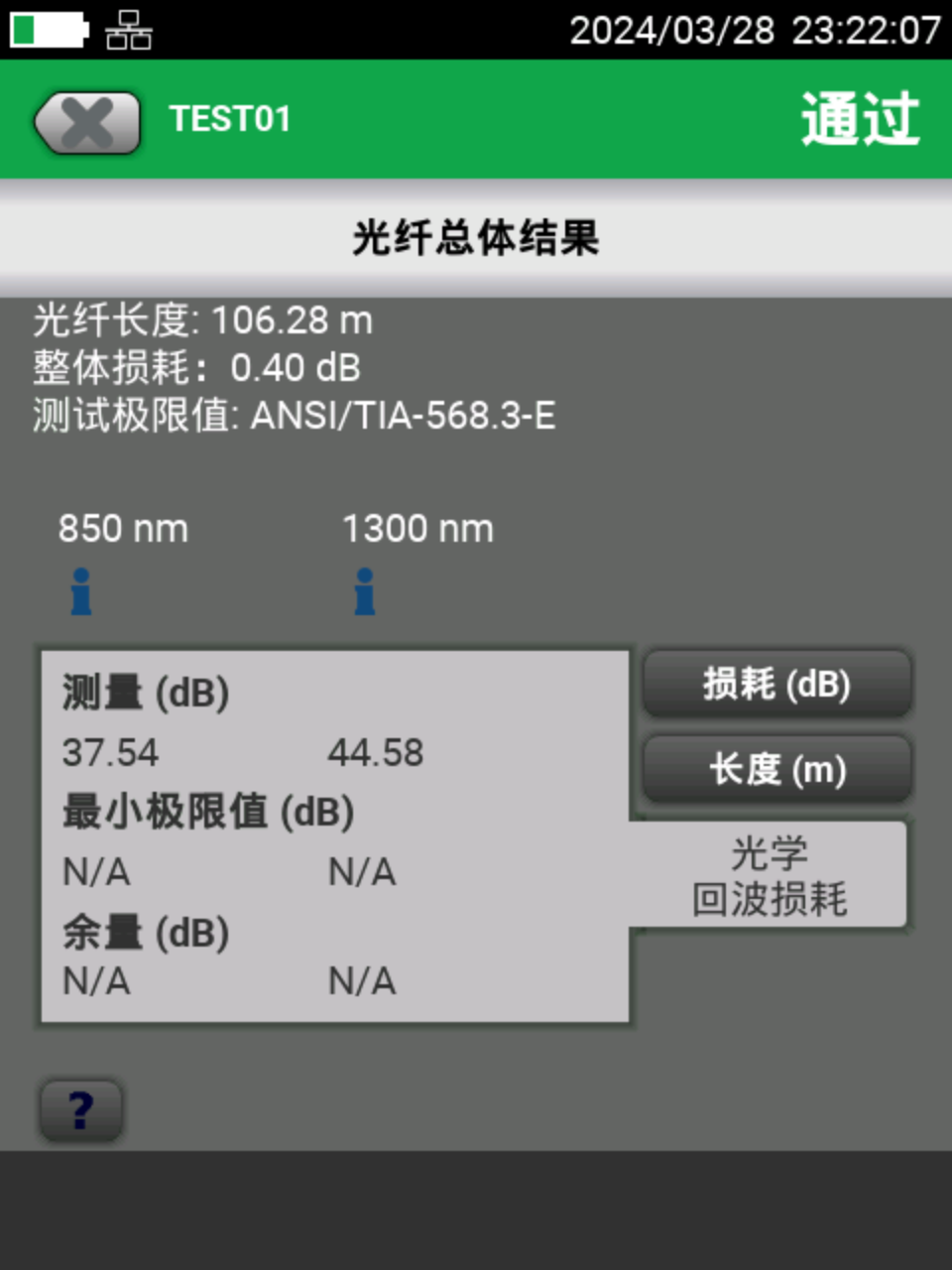Screen dimensions: 952x1270
Task: Open the 1300 nm info icon
Action: tap(365, 591)
